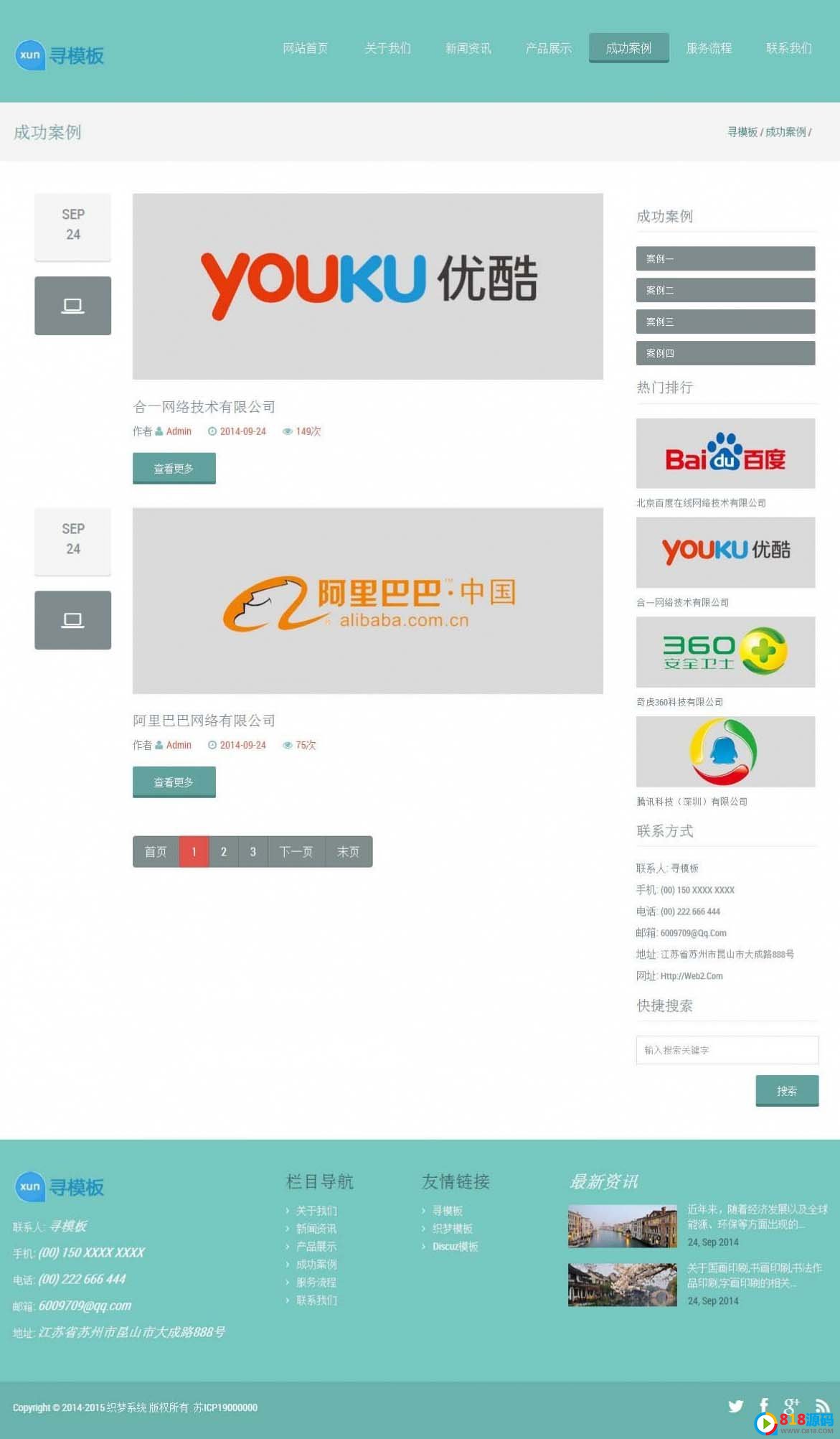The height and width of the screenshot is (1439, 840).
Task: Select 联系我们 in top navigation
Action: coord(789,48)
